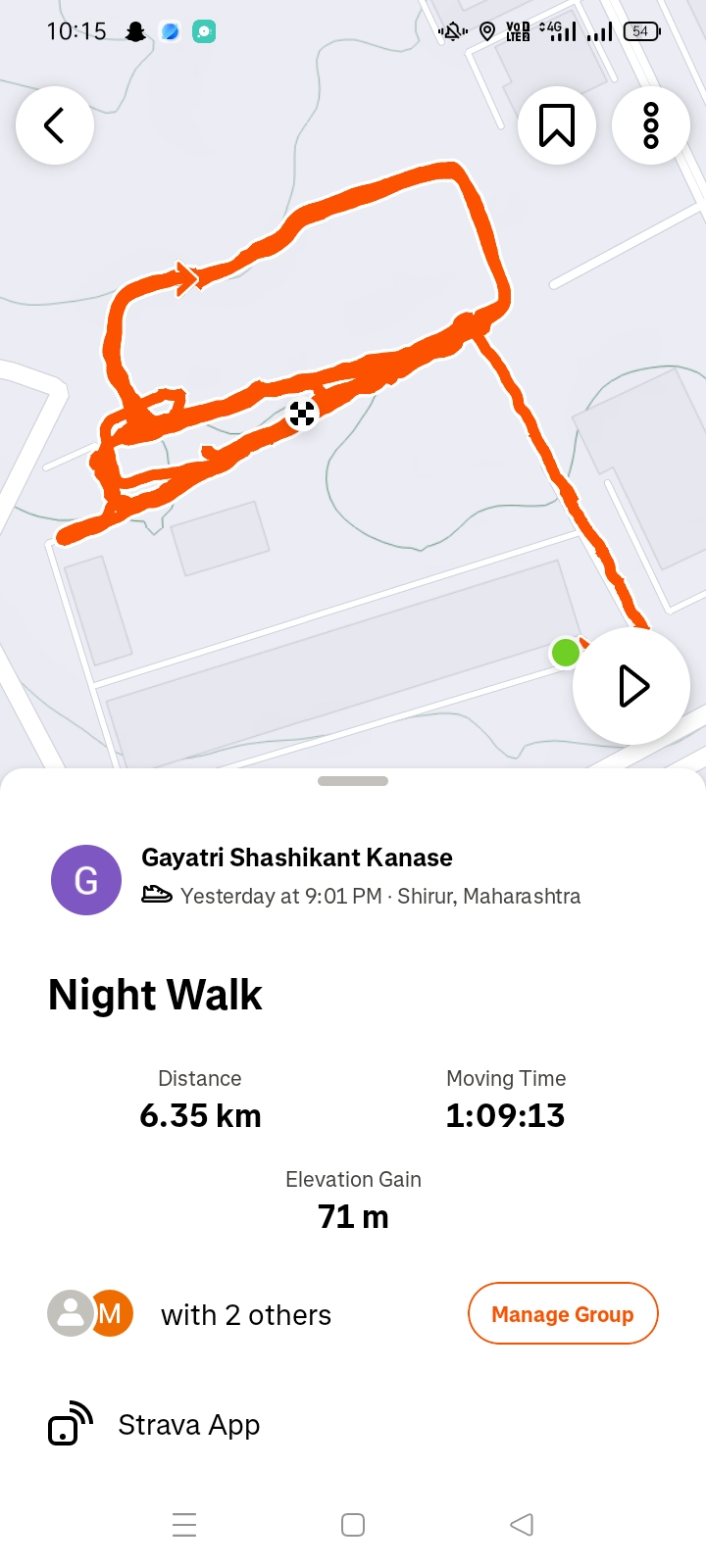Tap the system home button
The image size is (706, 1568).
(x=353, y=1525)
